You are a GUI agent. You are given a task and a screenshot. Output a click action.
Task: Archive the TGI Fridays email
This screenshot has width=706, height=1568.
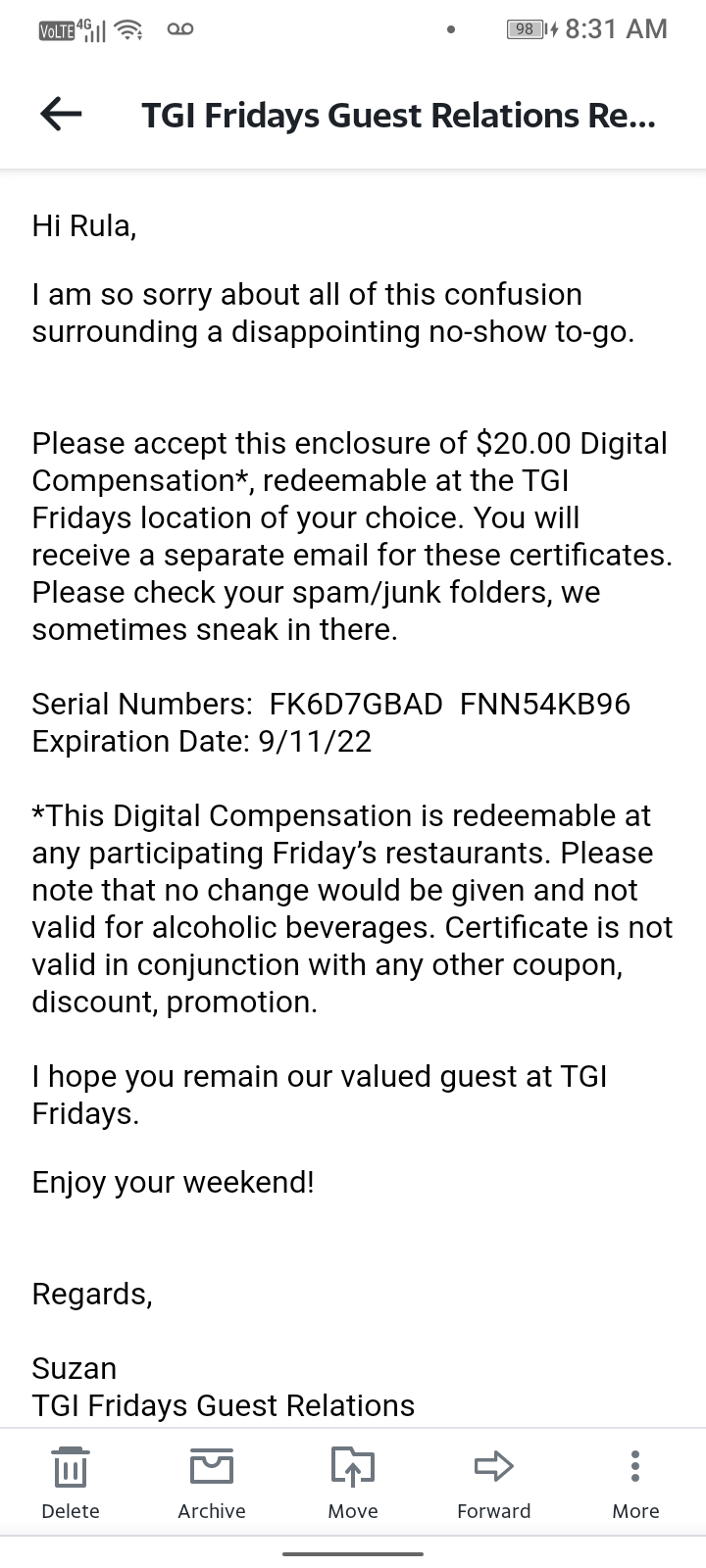coord(211,1467)
